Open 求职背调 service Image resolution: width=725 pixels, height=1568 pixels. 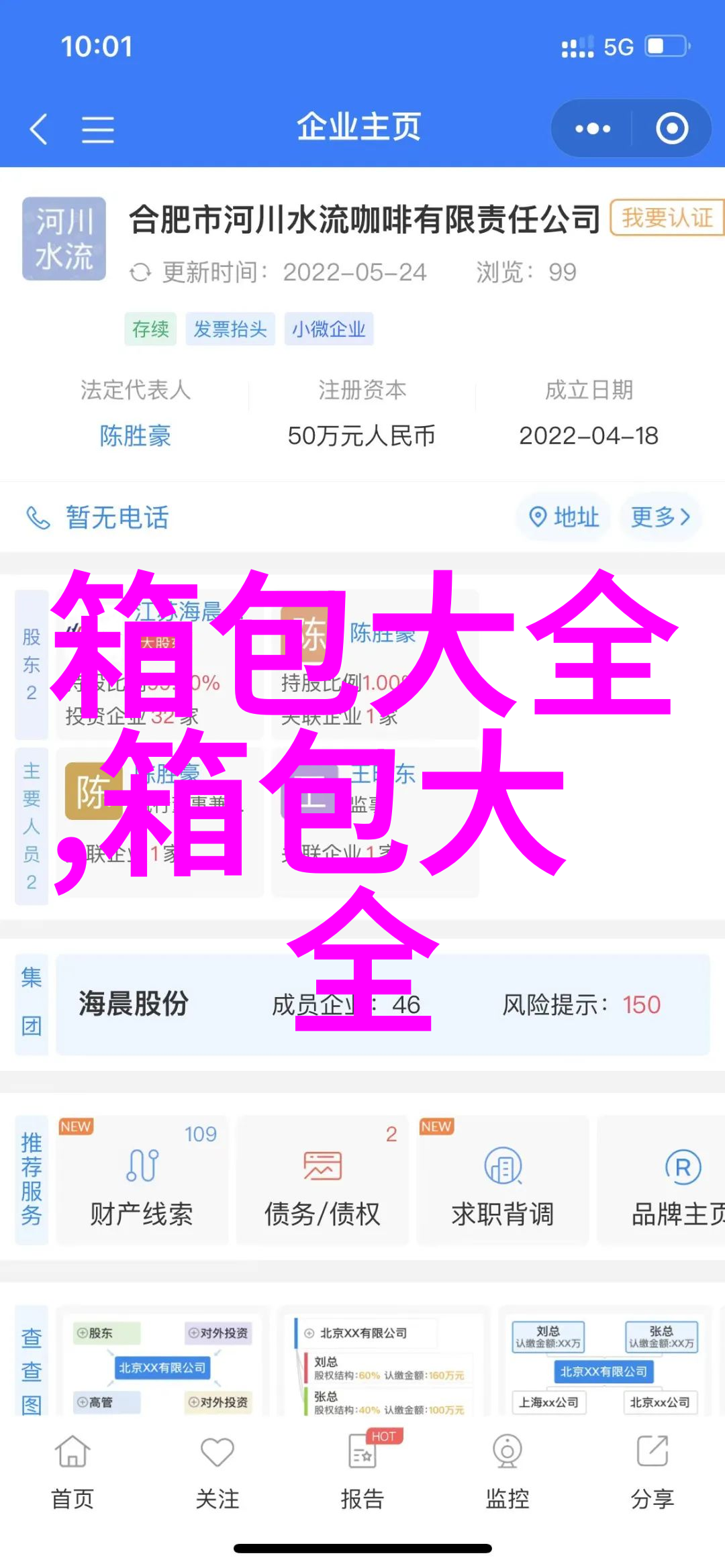pos(502,1182)
